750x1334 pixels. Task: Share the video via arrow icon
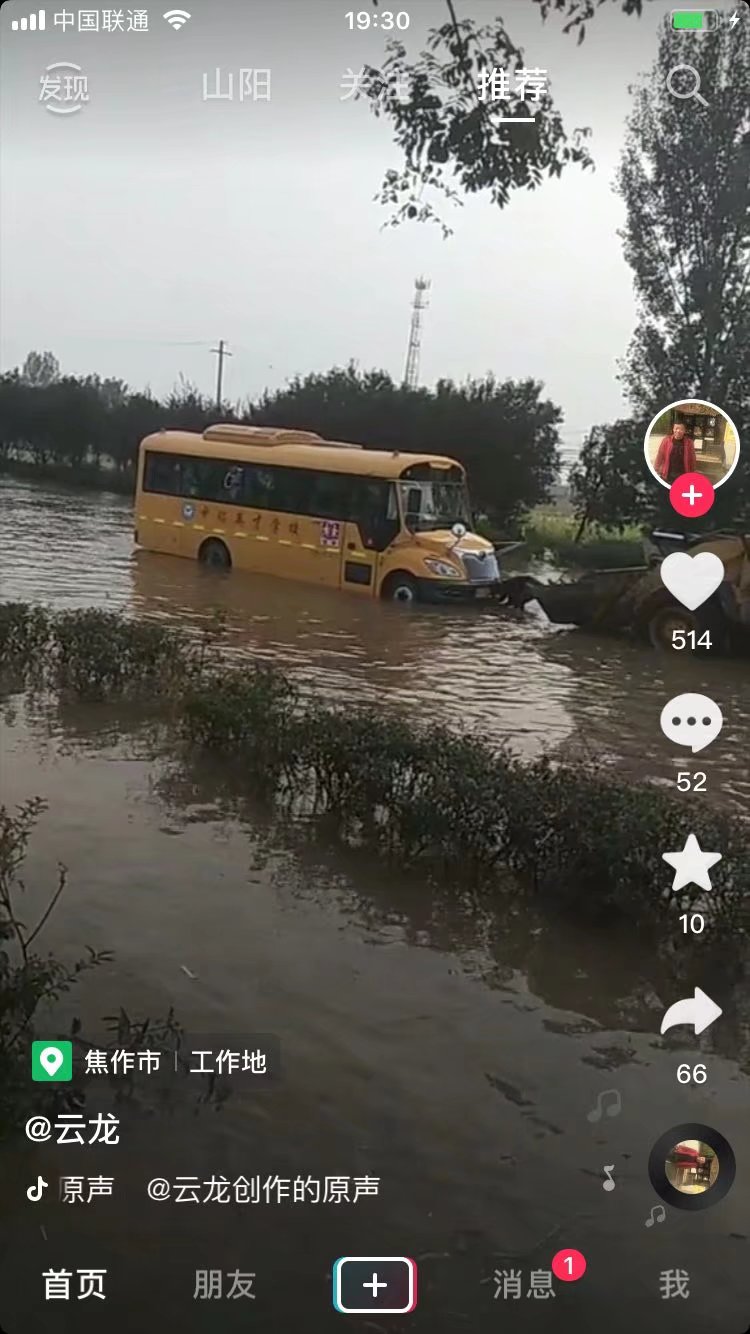point(691,1013)
